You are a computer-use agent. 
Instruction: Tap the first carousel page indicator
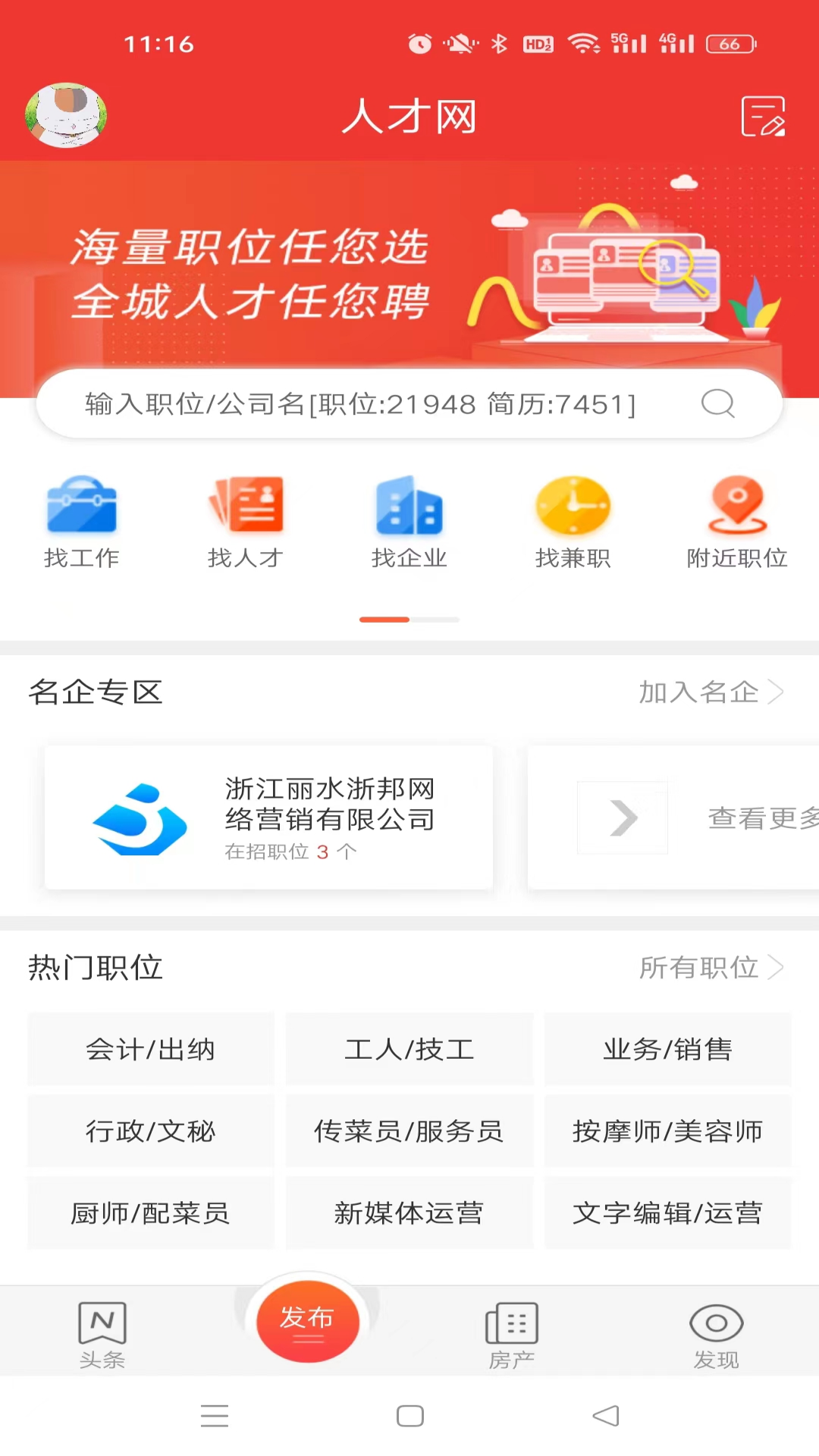click(x=384, y=620)
